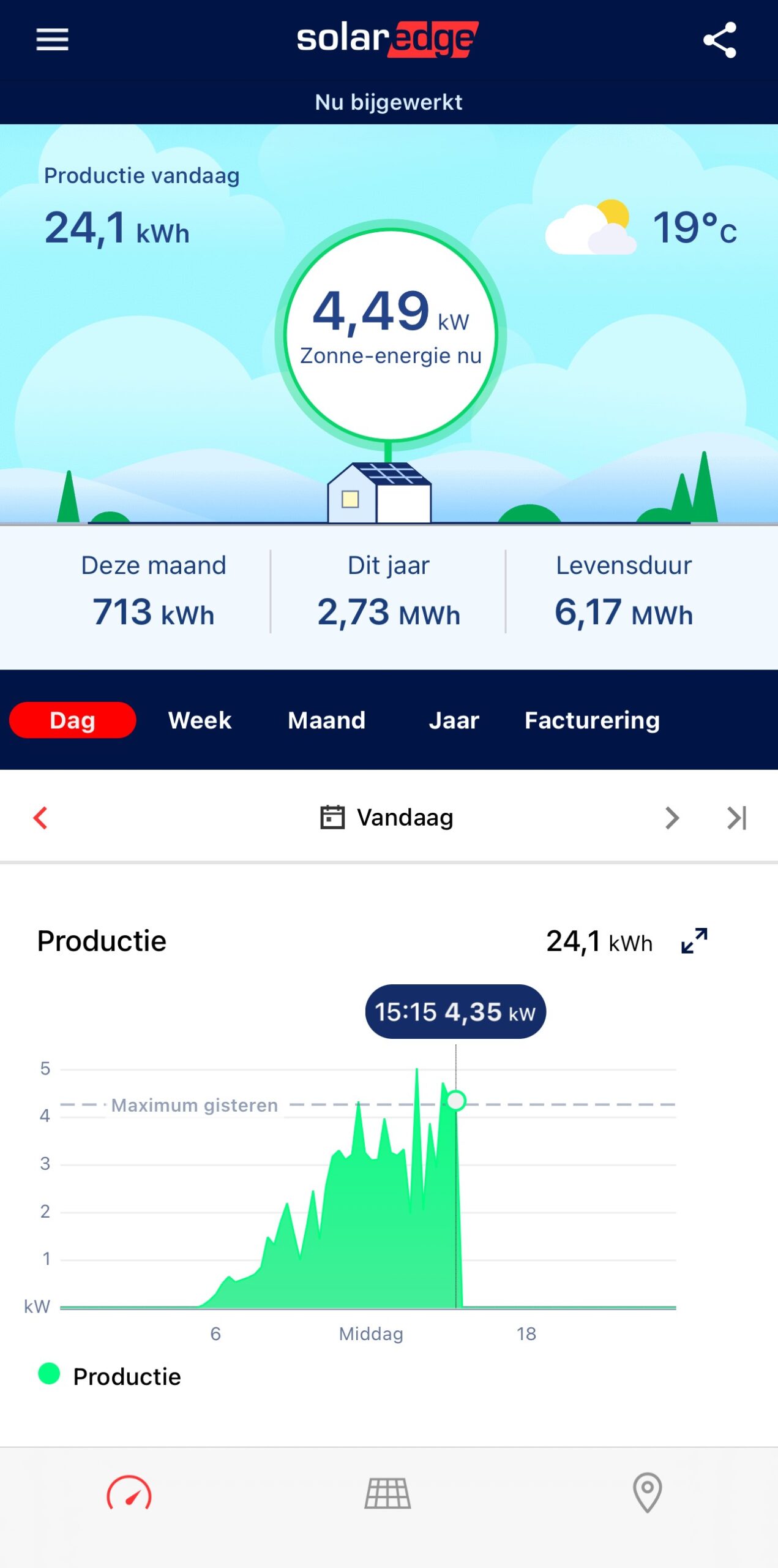Go to the previous day
778x1568 pixels.
(40, 818)
